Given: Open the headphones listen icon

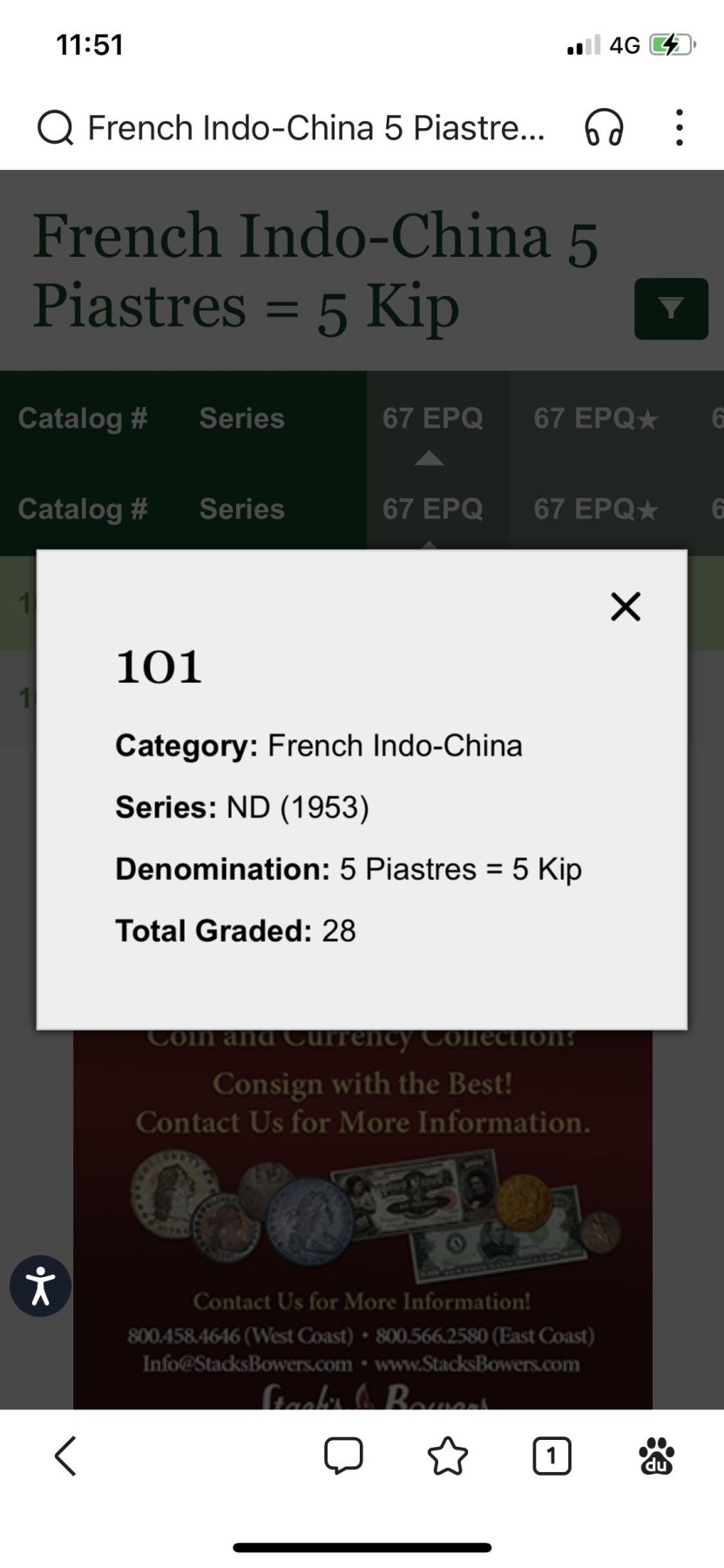Looking at the screenshot, I should point(603,128).
